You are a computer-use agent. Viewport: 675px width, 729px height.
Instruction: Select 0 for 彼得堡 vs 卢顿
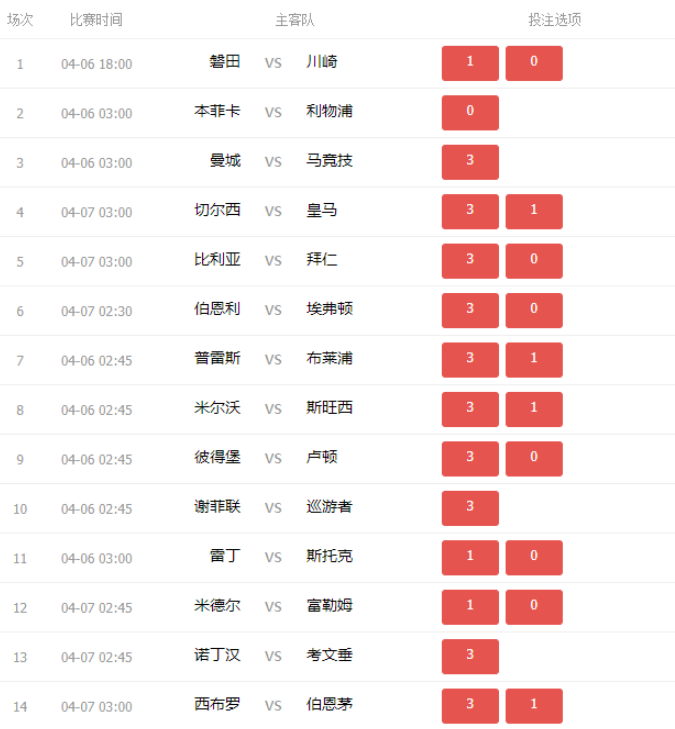pyautogui.click(x=534, y=458)
